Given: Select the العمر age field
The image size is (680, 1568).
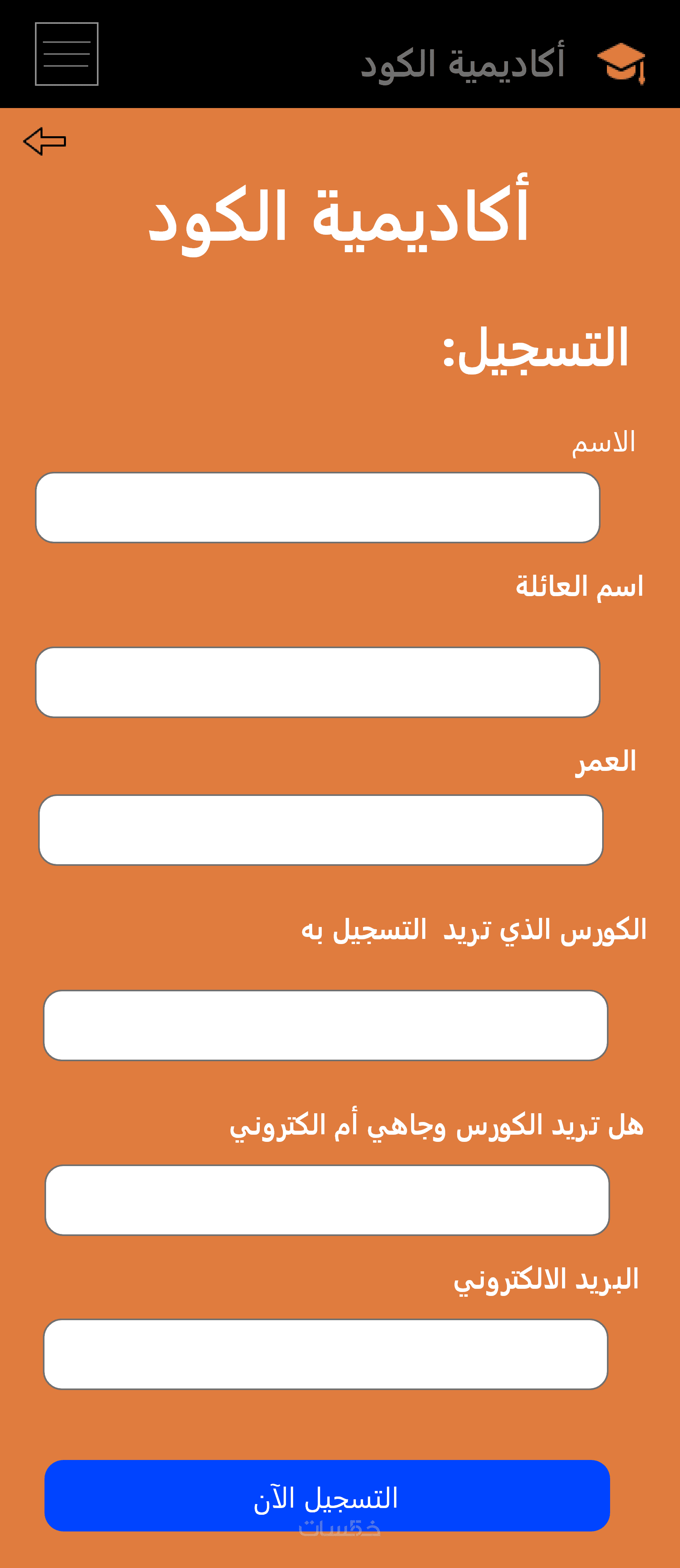Looking at the screenshot, I should click(321, 830).
